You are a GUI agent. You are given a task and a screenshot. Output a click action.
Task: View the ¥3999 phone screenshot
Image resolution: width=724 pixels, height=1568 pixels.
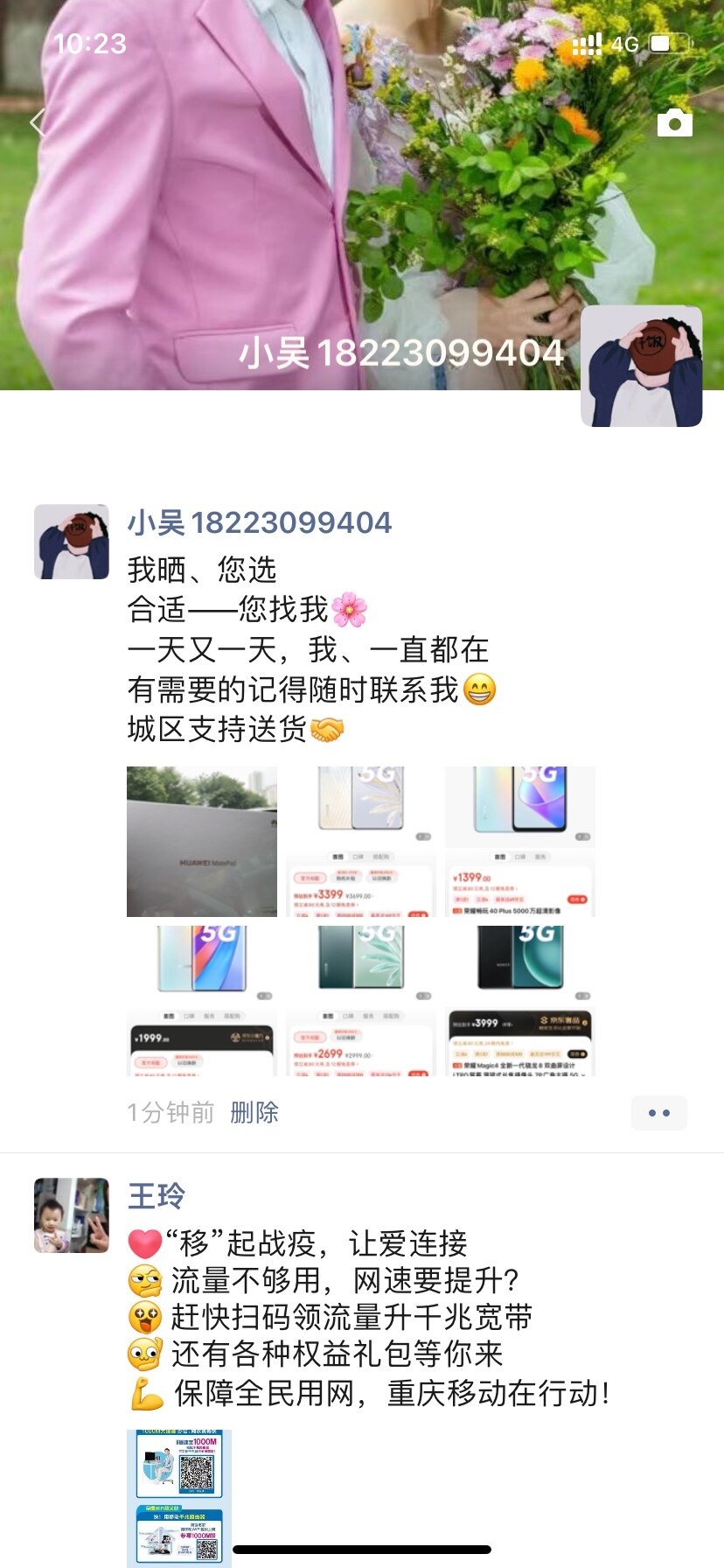click(x=520, y=1000)
